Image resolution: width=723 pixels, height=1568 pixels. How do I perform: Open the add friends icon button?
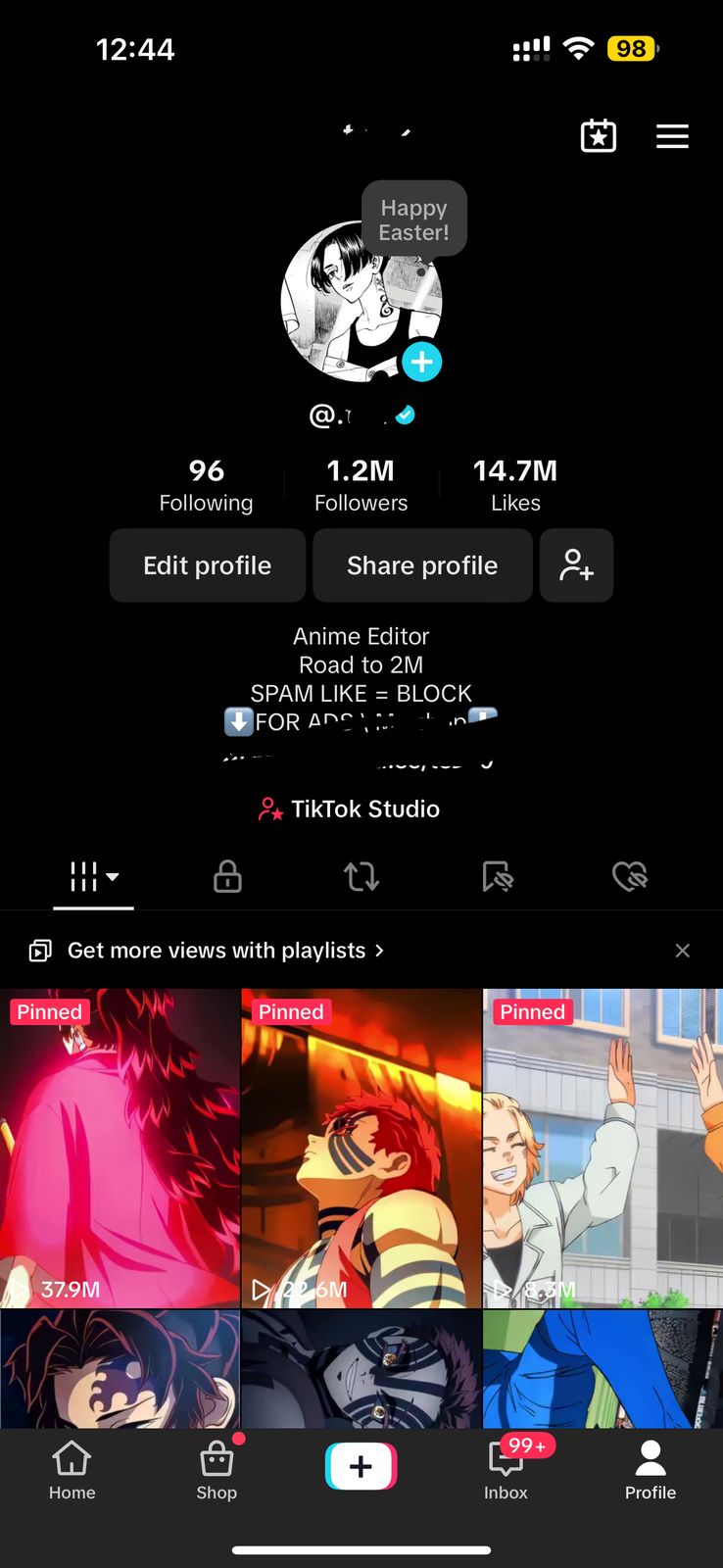(577, 565)
